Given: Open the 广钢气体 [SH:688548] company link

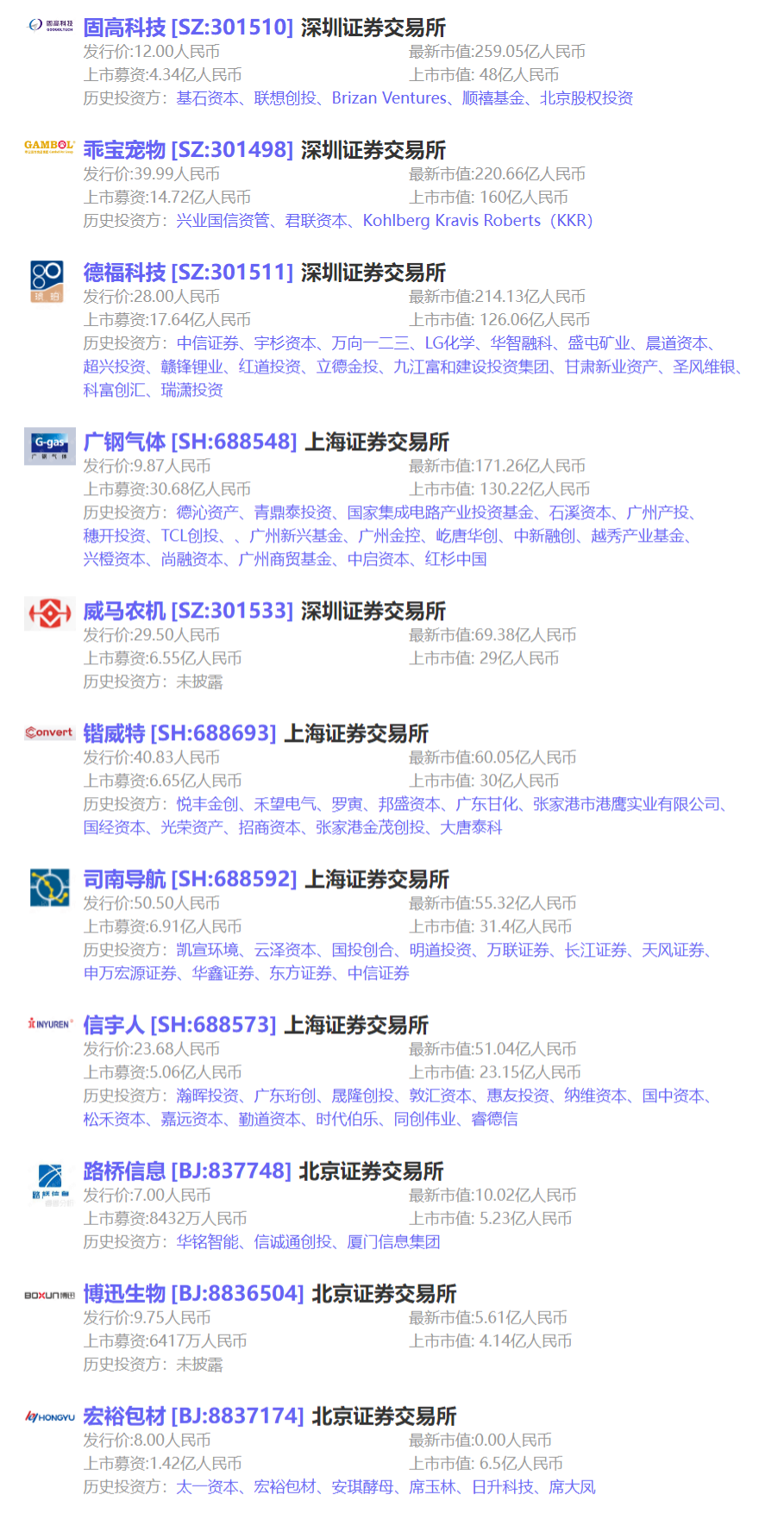Looking at the screenshot, I should point(190,442).
